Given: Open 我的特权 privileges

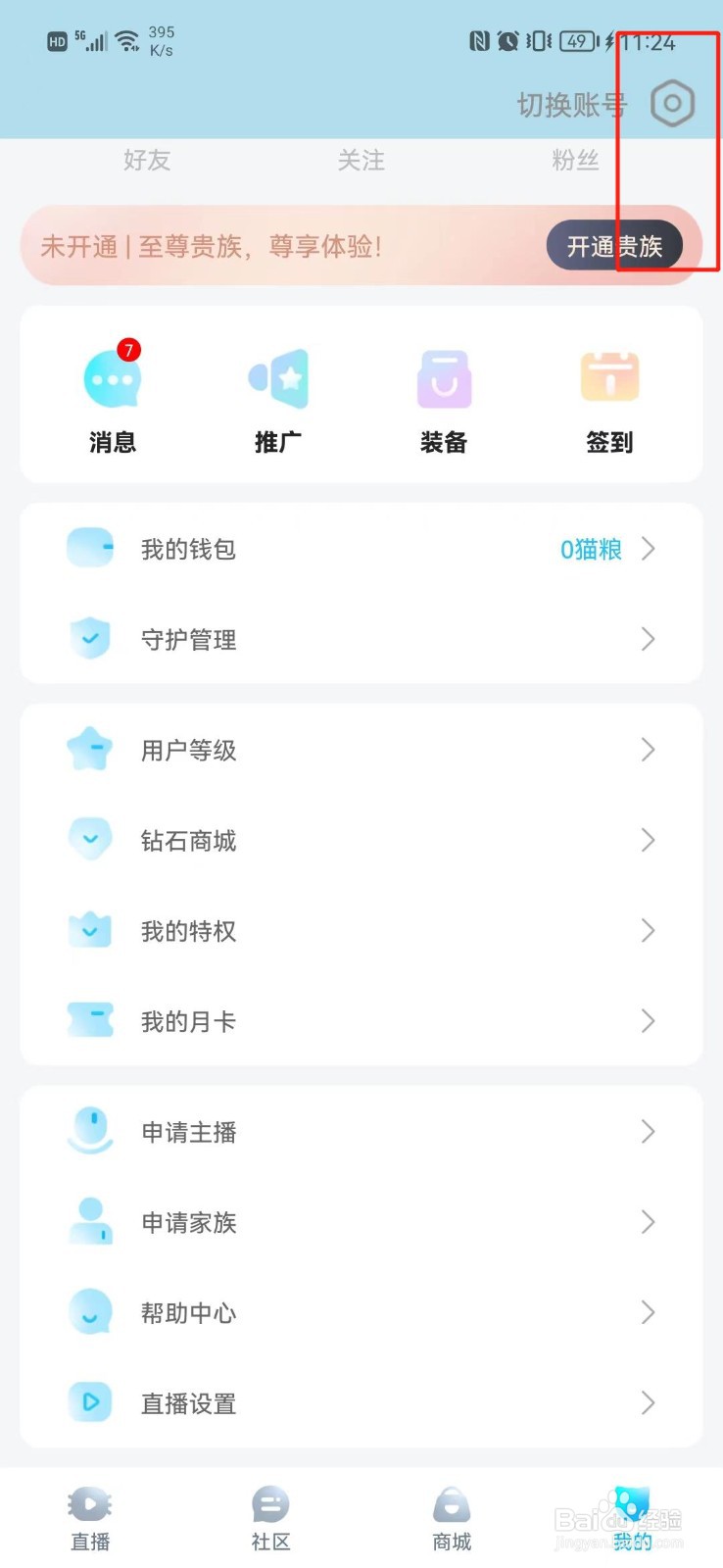Looking at the screenshot, I should click(361, 930).
